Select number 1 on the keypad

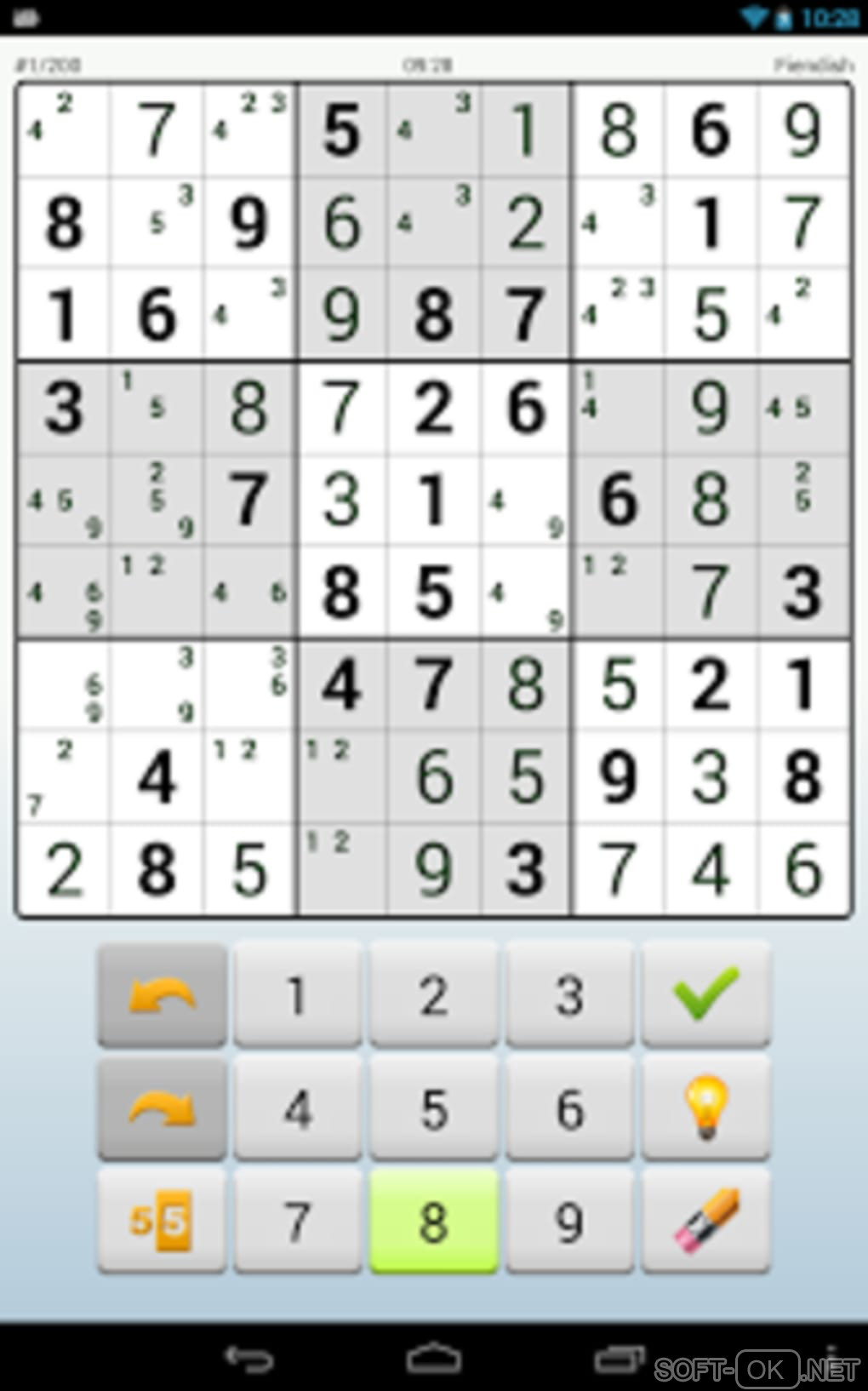click(x=297, y=993)
